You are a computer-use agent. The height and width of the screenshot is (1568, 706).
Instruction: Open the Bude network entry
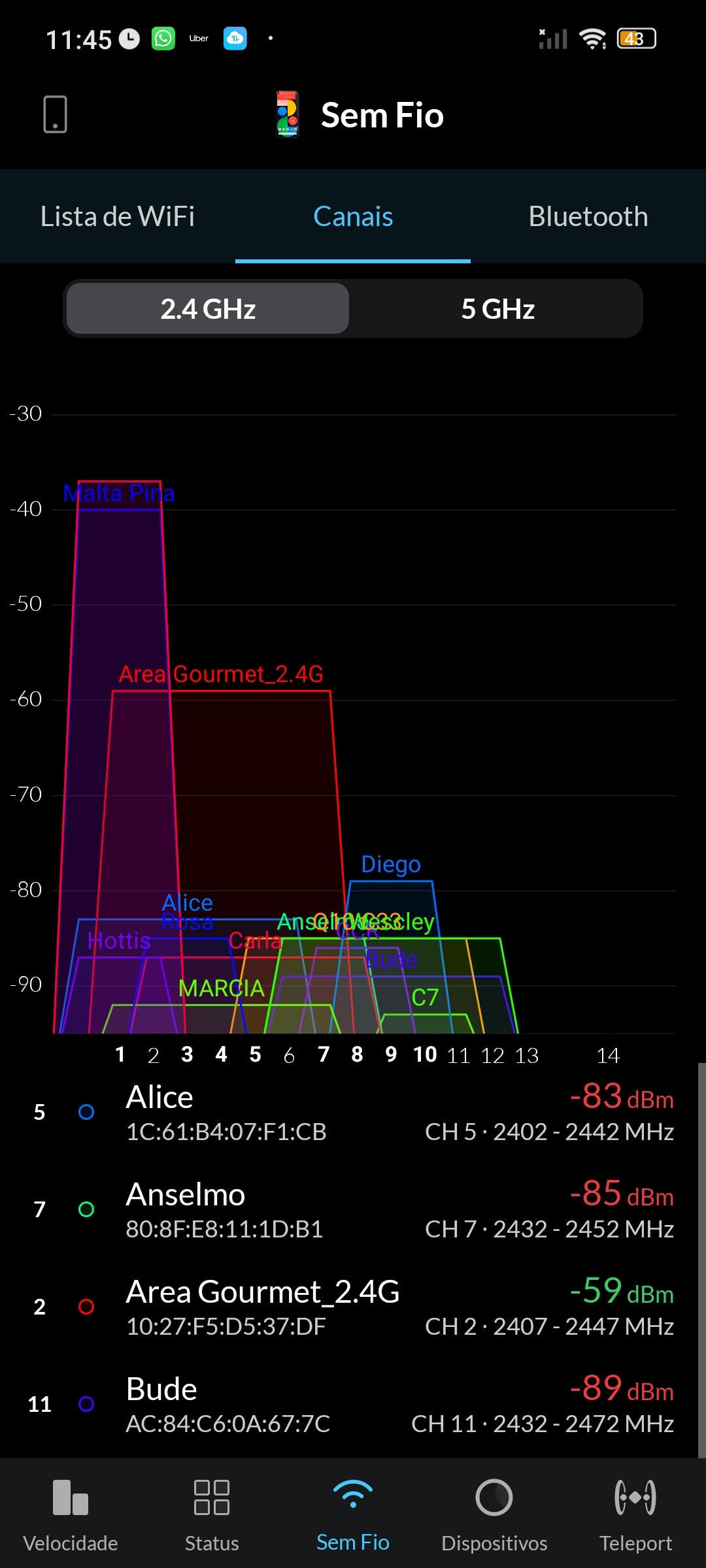point(353,1405)
